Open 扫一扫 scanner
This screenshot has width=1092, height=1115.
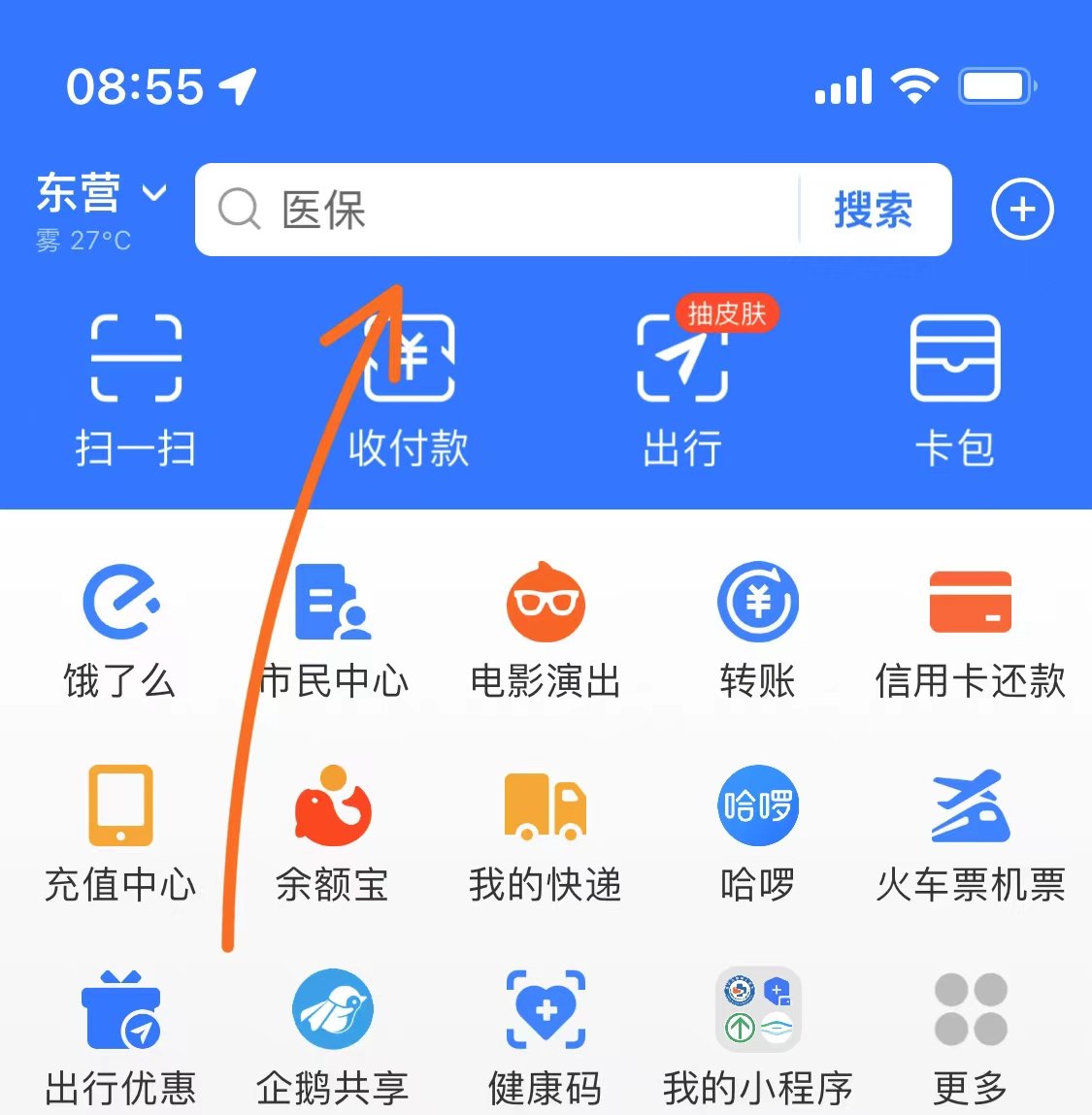tap(136, 388)
